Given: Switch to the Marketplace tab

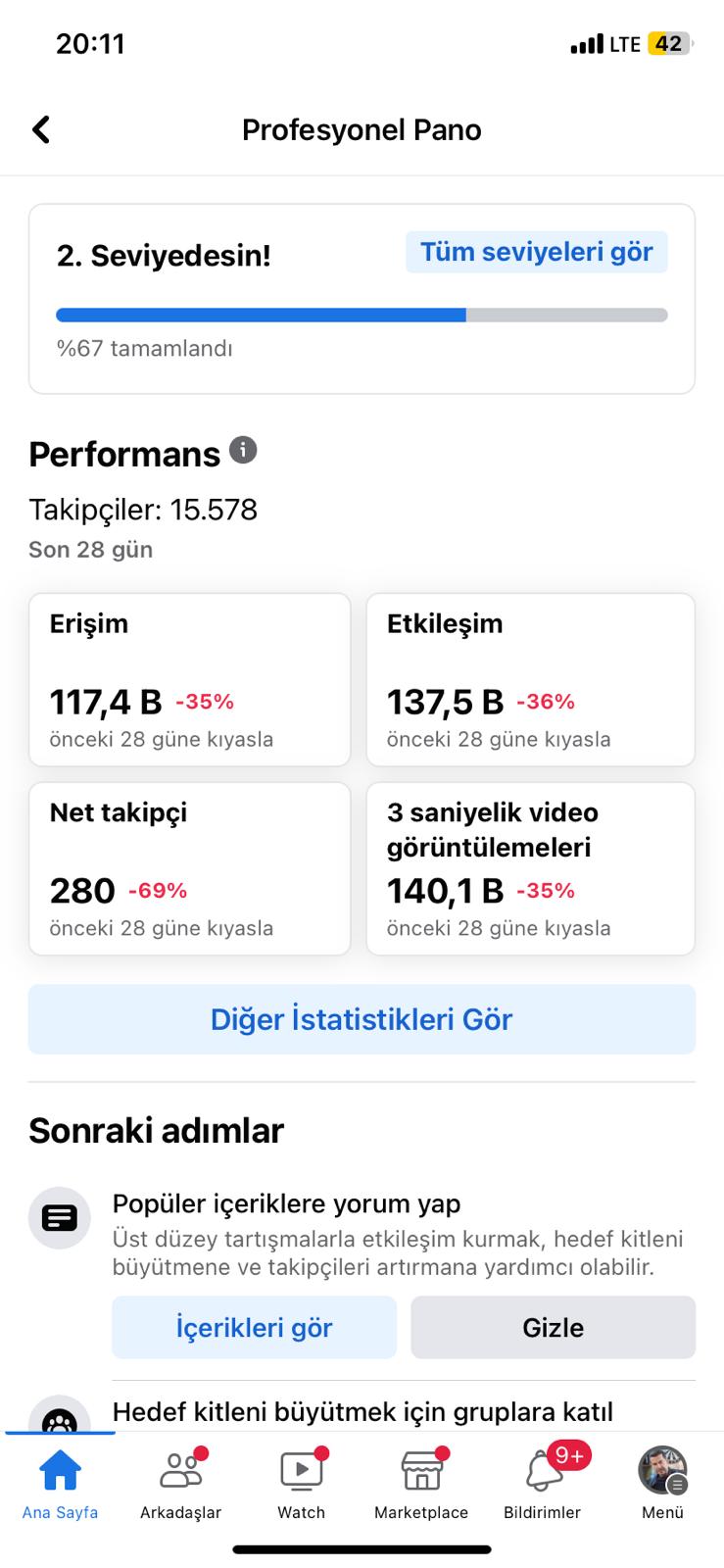Looking at the screenshot, I should pyautogui.click(x=421, y=1484).
